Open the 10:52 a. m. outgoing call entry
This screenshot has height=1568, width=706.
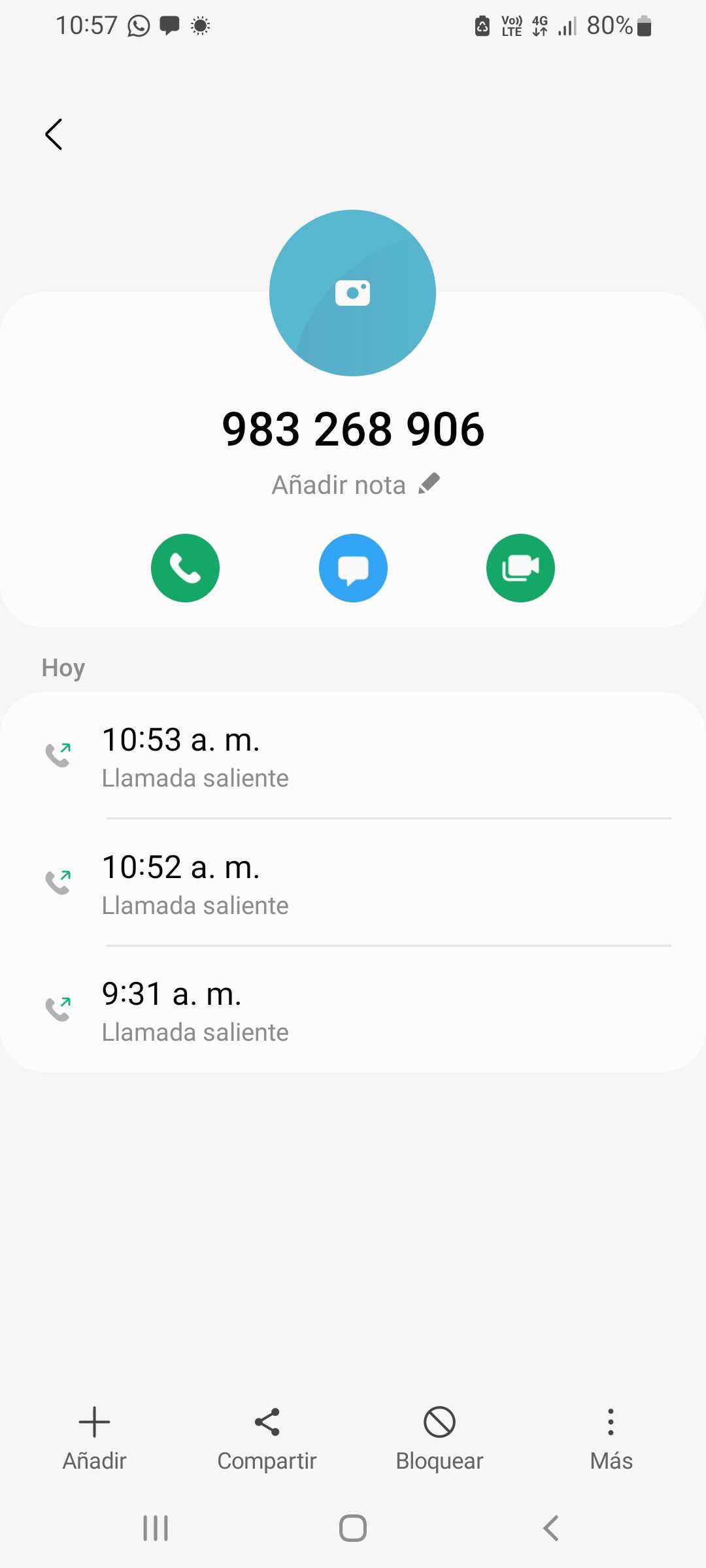(353, 884)
